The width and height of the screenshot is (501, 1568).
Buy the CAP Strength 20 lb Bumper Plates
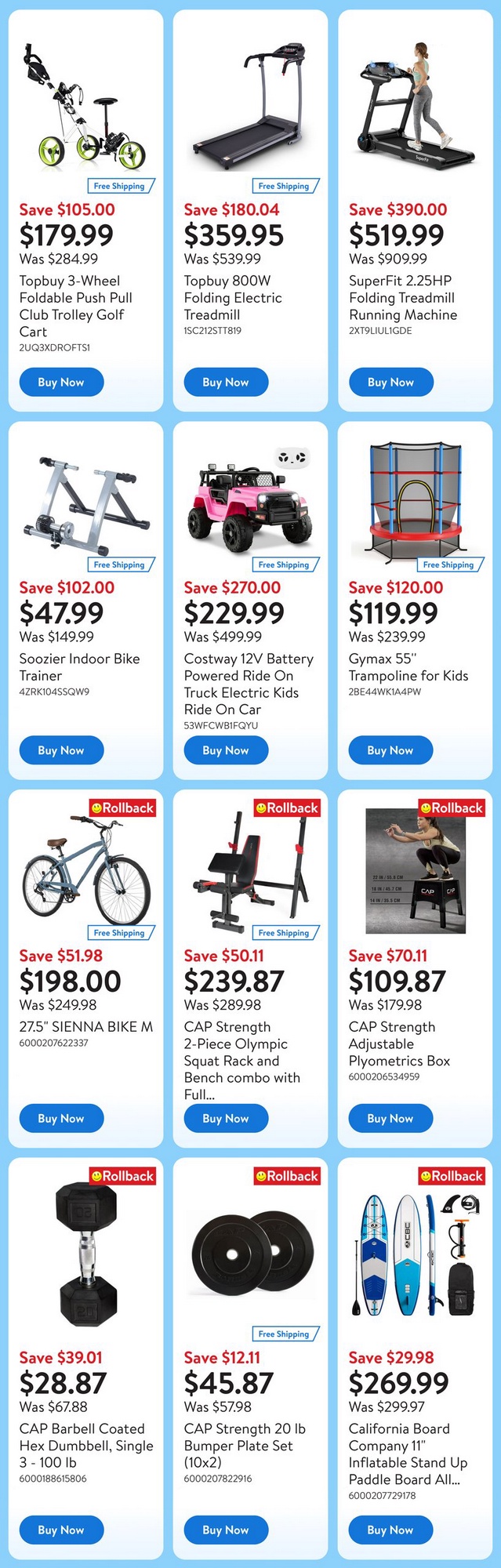pyautogui.click(x=226, y=1530)
